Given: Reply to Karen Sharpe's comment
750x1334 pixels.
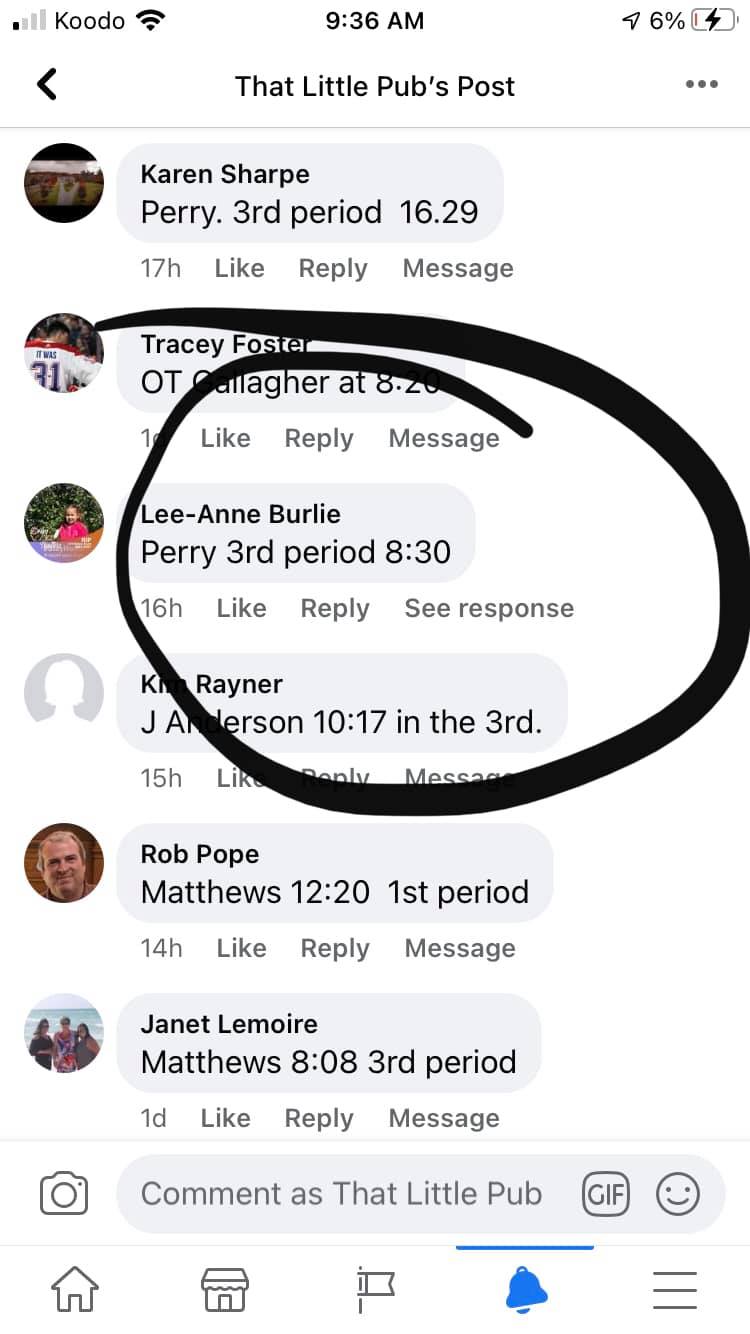Looking at the screenshot, I should pyautogui.click(x=333, y=268).
